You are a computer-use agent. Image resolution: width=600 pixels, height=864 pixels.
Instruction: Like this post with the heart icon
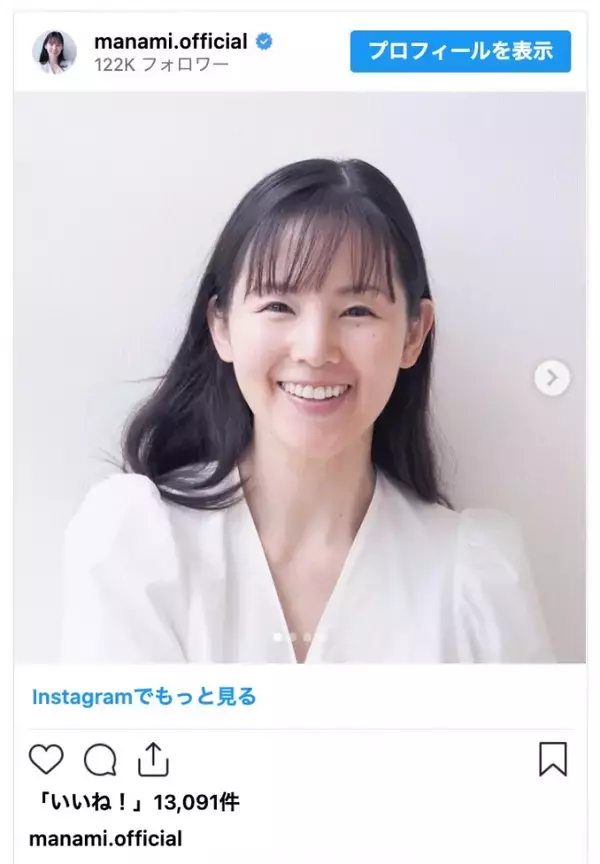click(x=46, y=760)
